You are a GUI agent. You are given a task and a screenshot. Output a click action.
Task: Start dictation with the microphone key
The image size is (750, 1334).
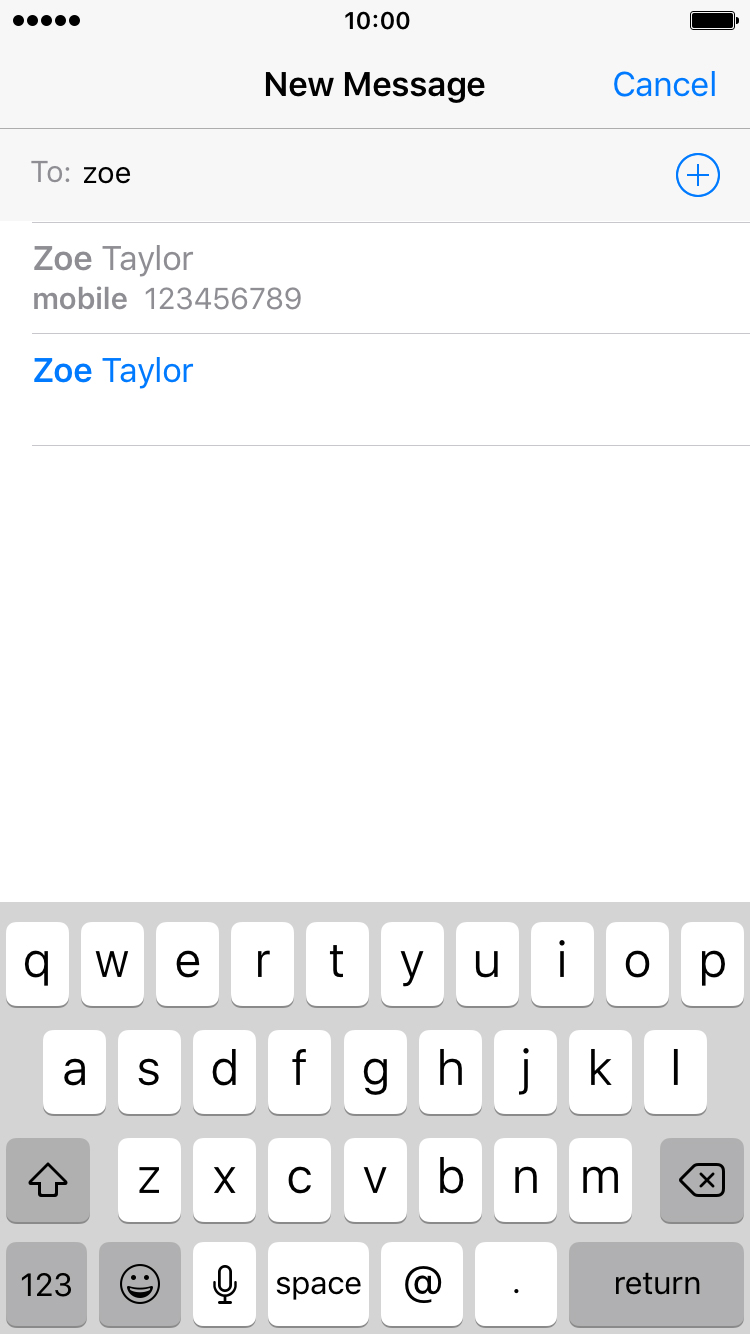pos(225,1284)
